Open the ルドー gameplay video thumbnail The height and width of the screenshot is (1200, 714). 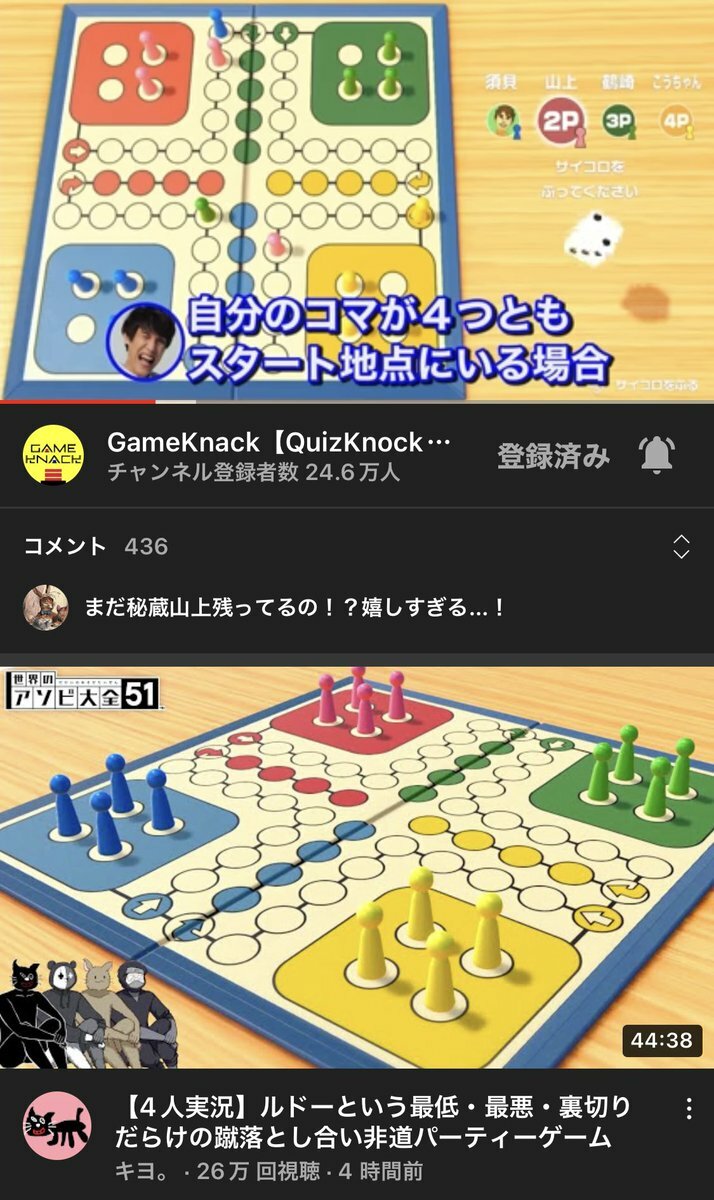357,868
